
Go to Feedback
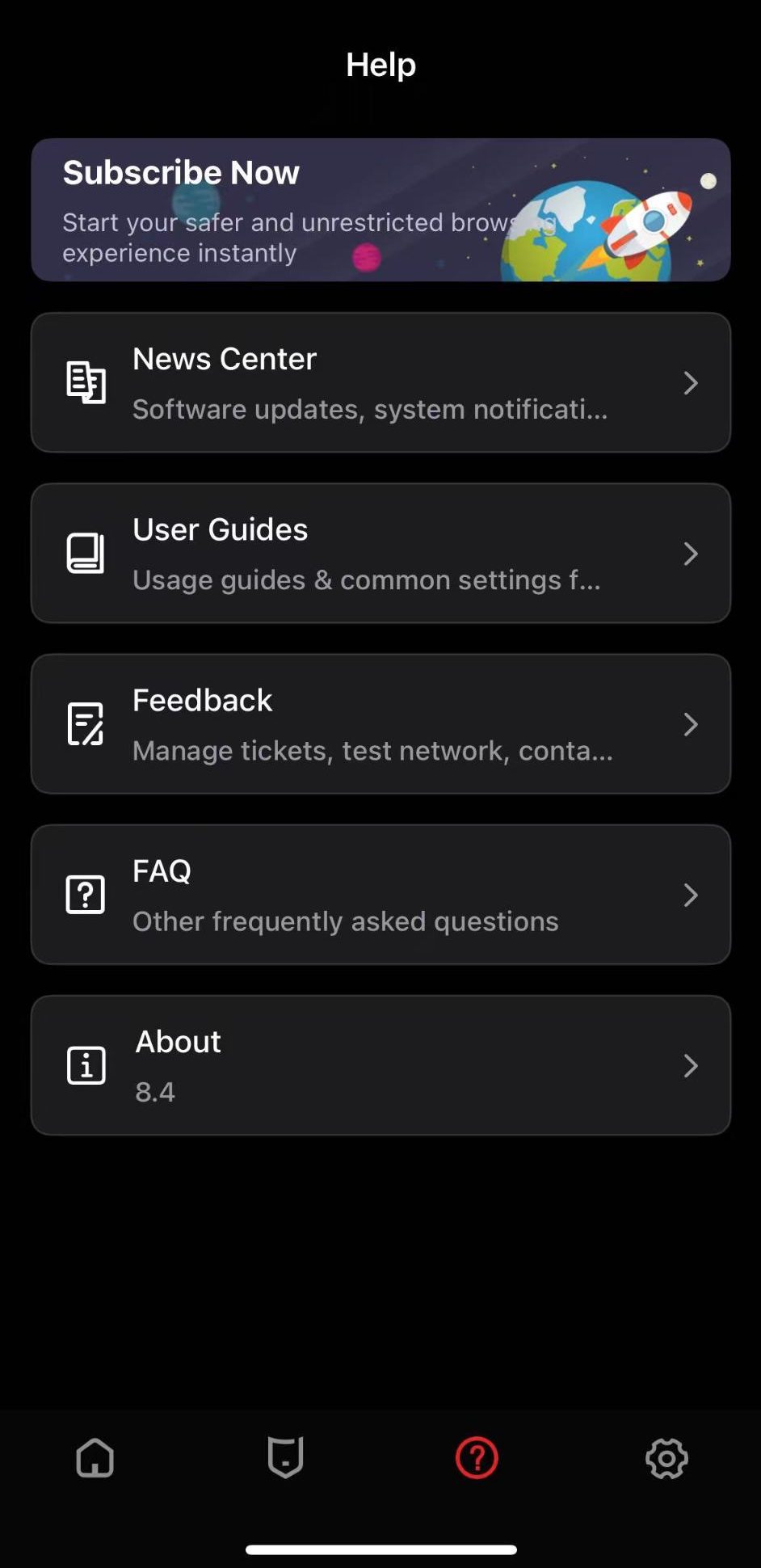coord(380,724)
